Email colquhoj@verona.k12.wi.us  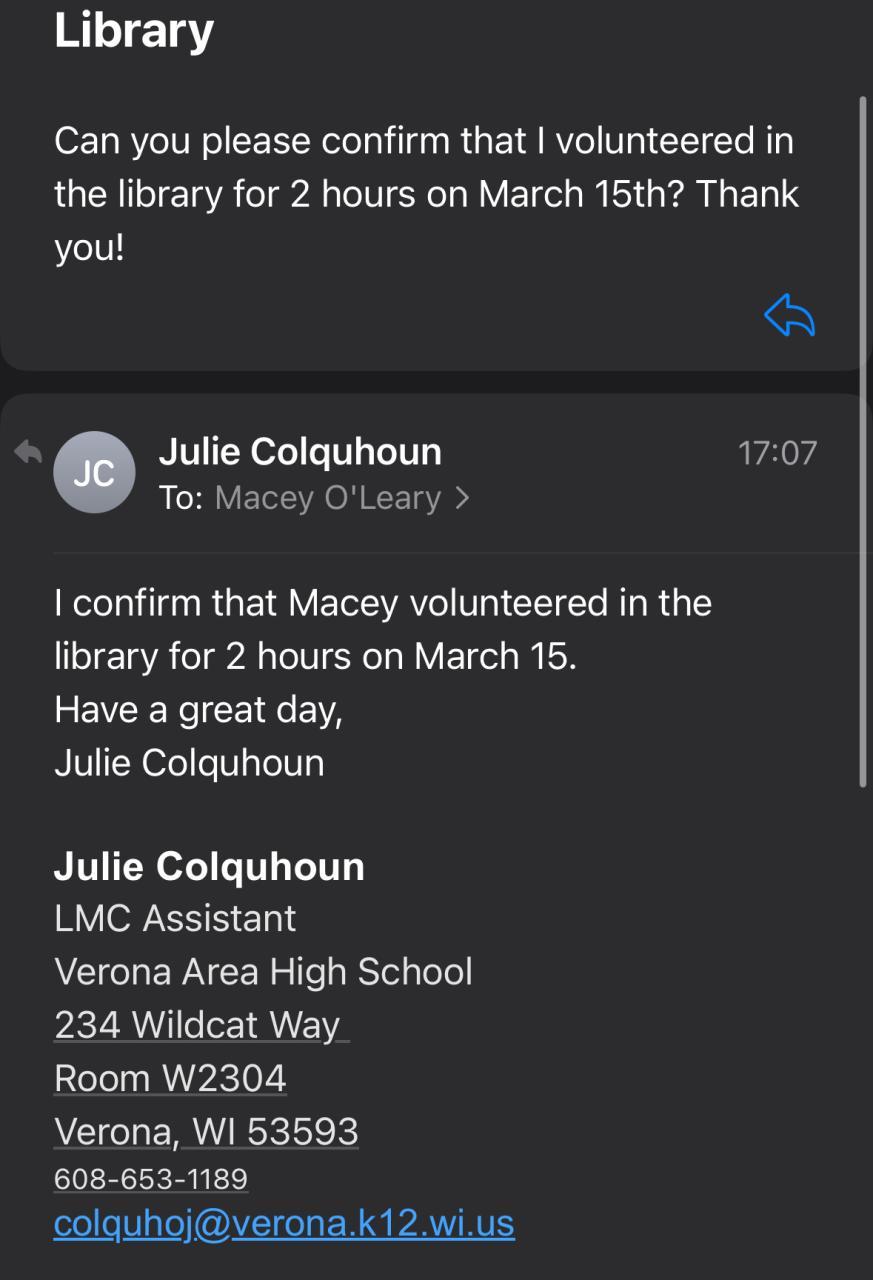pos(284,1223)
